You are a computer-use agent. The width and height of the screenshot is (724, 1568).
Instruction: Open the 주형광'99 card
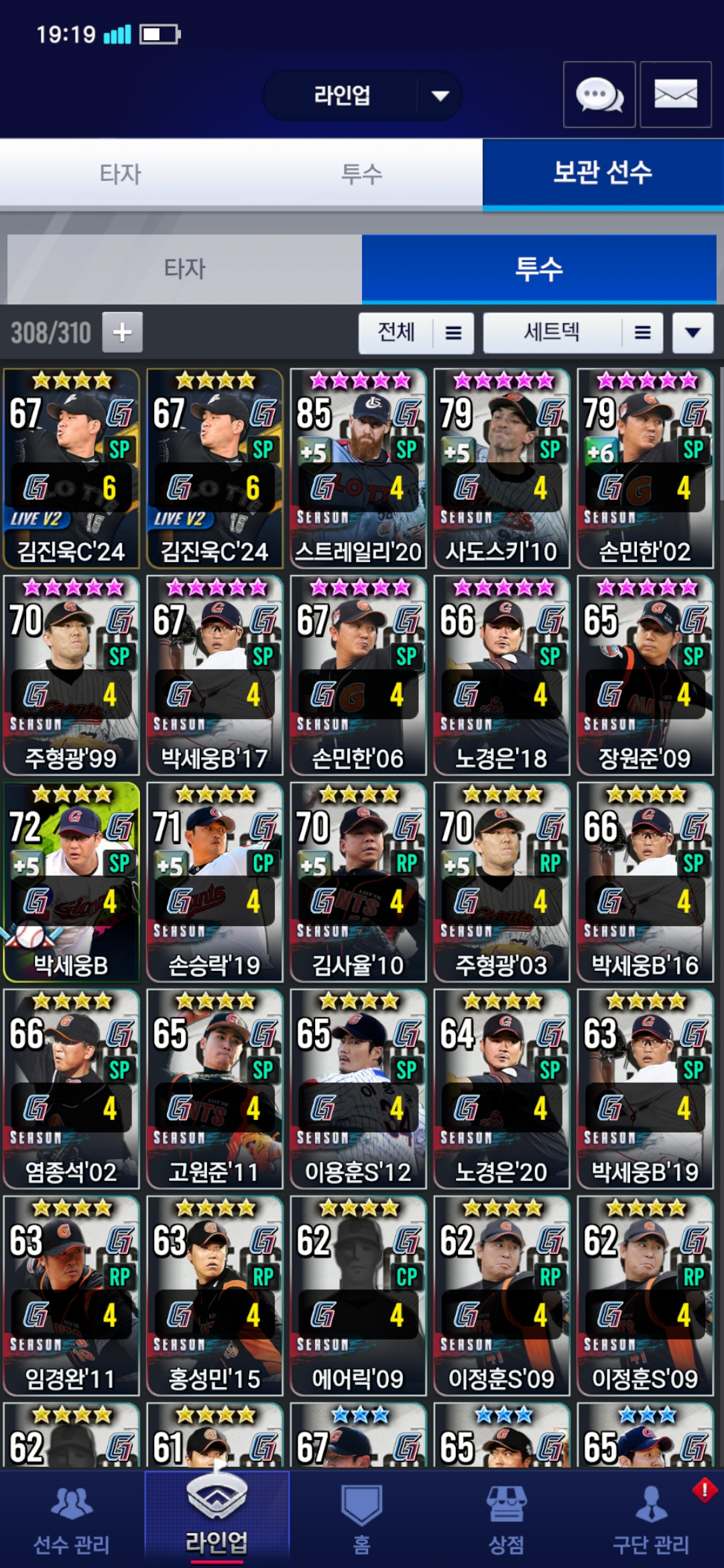tap(71, 675)
